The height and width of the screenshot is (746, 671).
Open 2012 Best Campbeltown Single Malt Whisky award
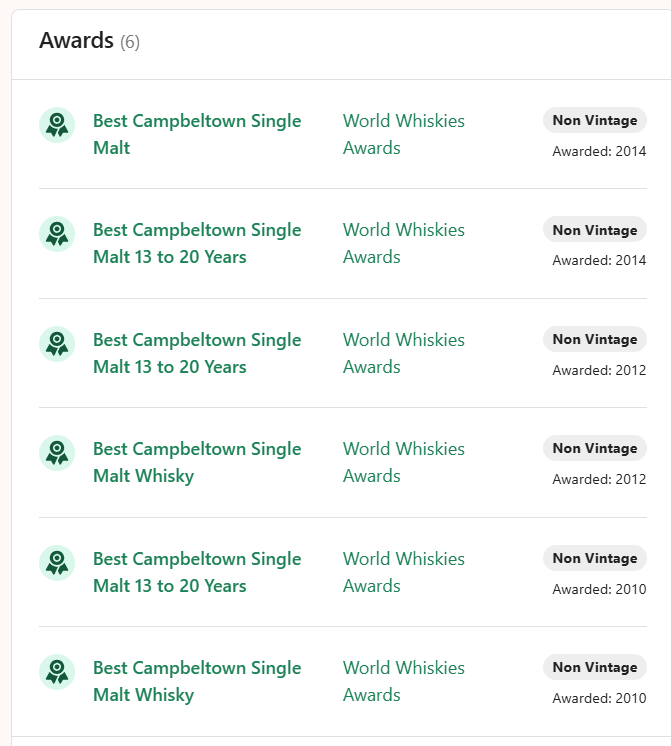(196, 462)
